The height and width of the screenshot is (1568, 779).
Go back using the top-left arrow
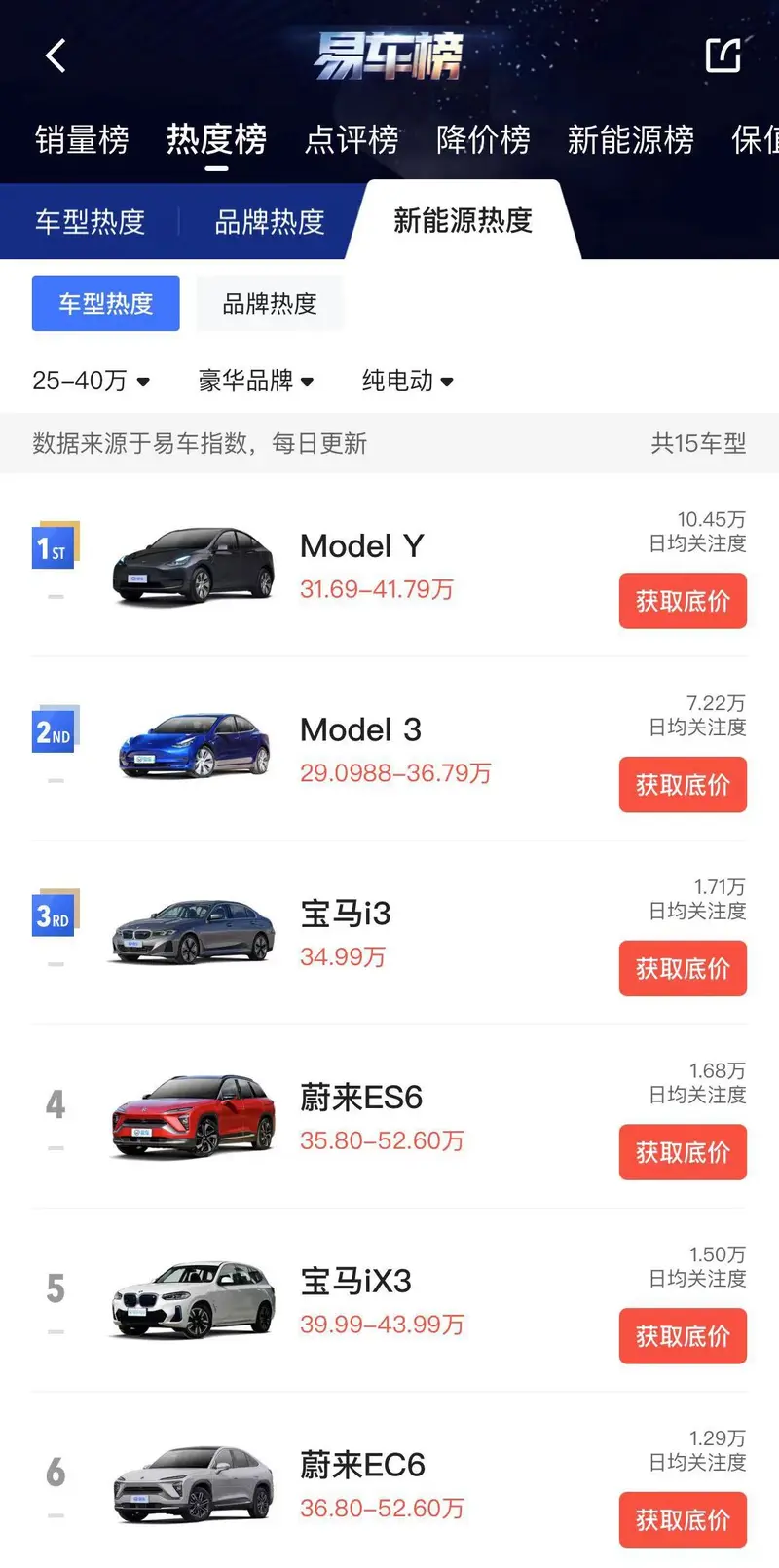(56, 56)
